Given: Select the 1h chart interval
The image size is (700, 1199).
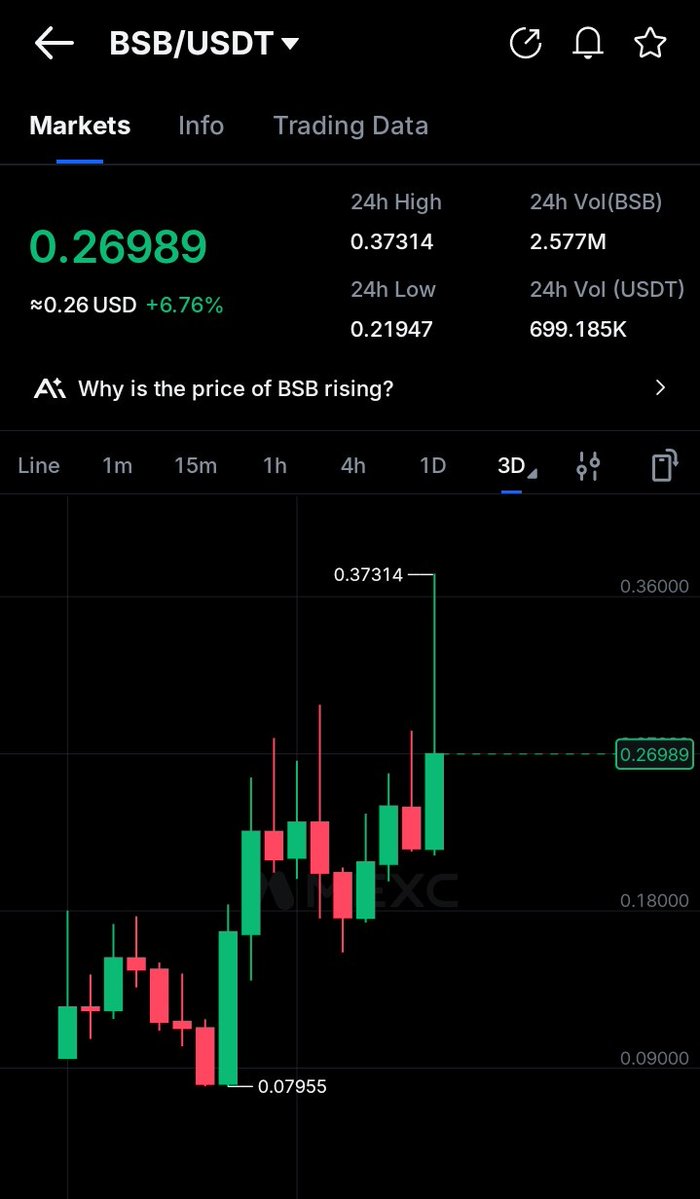Looking at the screenshot, I should coord(274,466).
